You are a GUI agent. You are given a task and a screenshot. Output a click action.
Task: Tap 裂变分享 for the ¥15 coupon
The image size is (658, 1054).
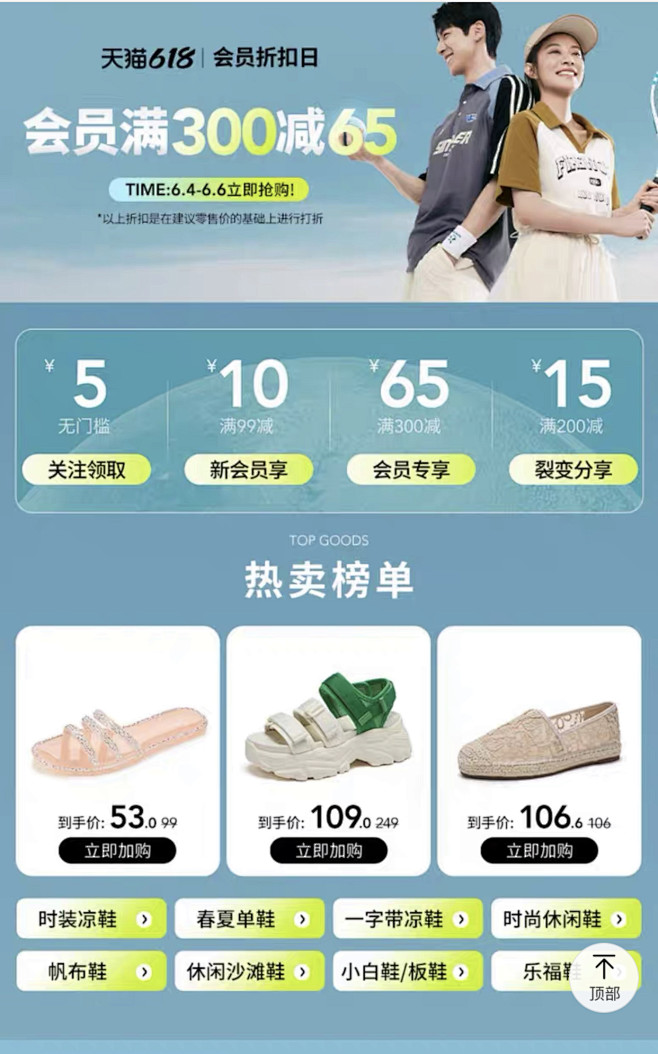573,469
